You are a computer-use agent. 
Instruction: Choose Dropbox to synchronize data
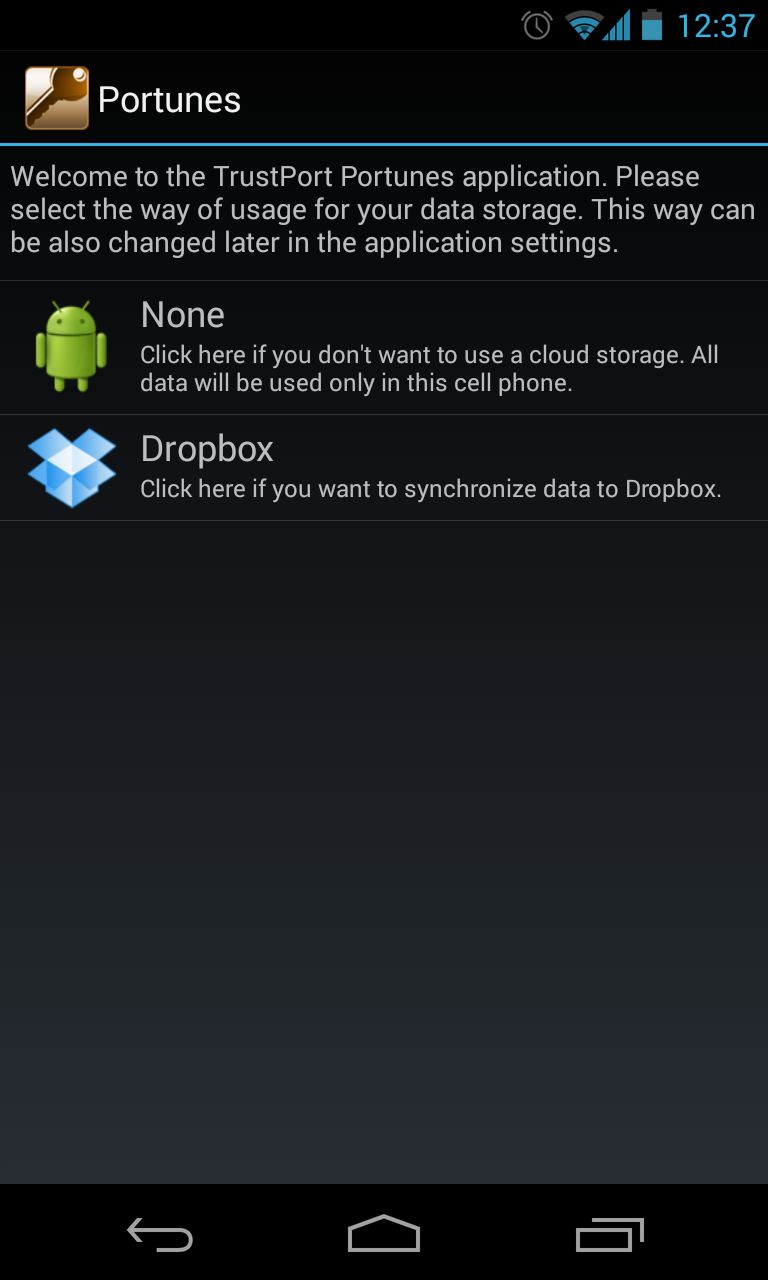[x=384, y=468]
